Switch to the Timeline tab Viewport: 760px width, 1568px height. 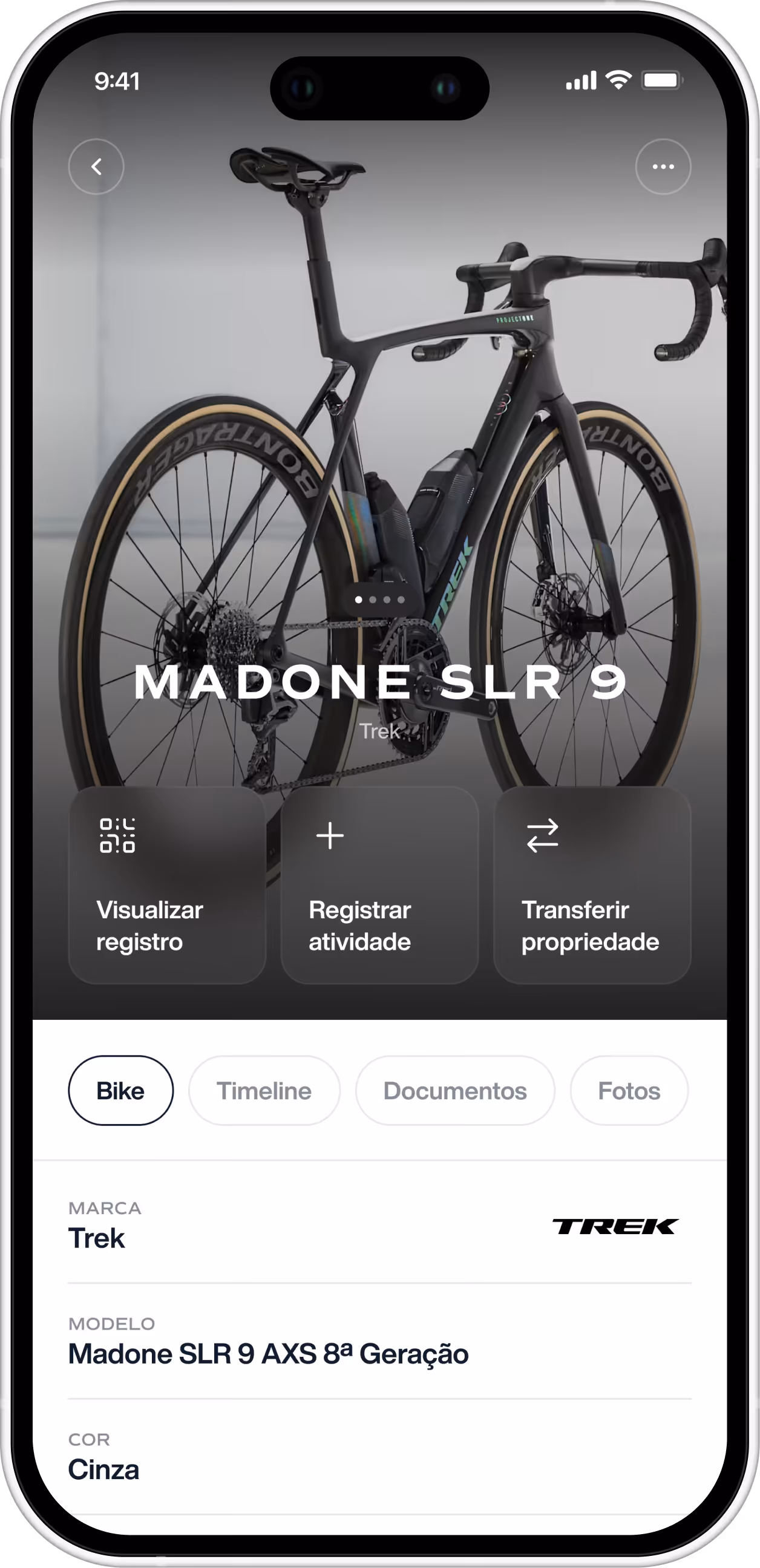click(264, 1090)
